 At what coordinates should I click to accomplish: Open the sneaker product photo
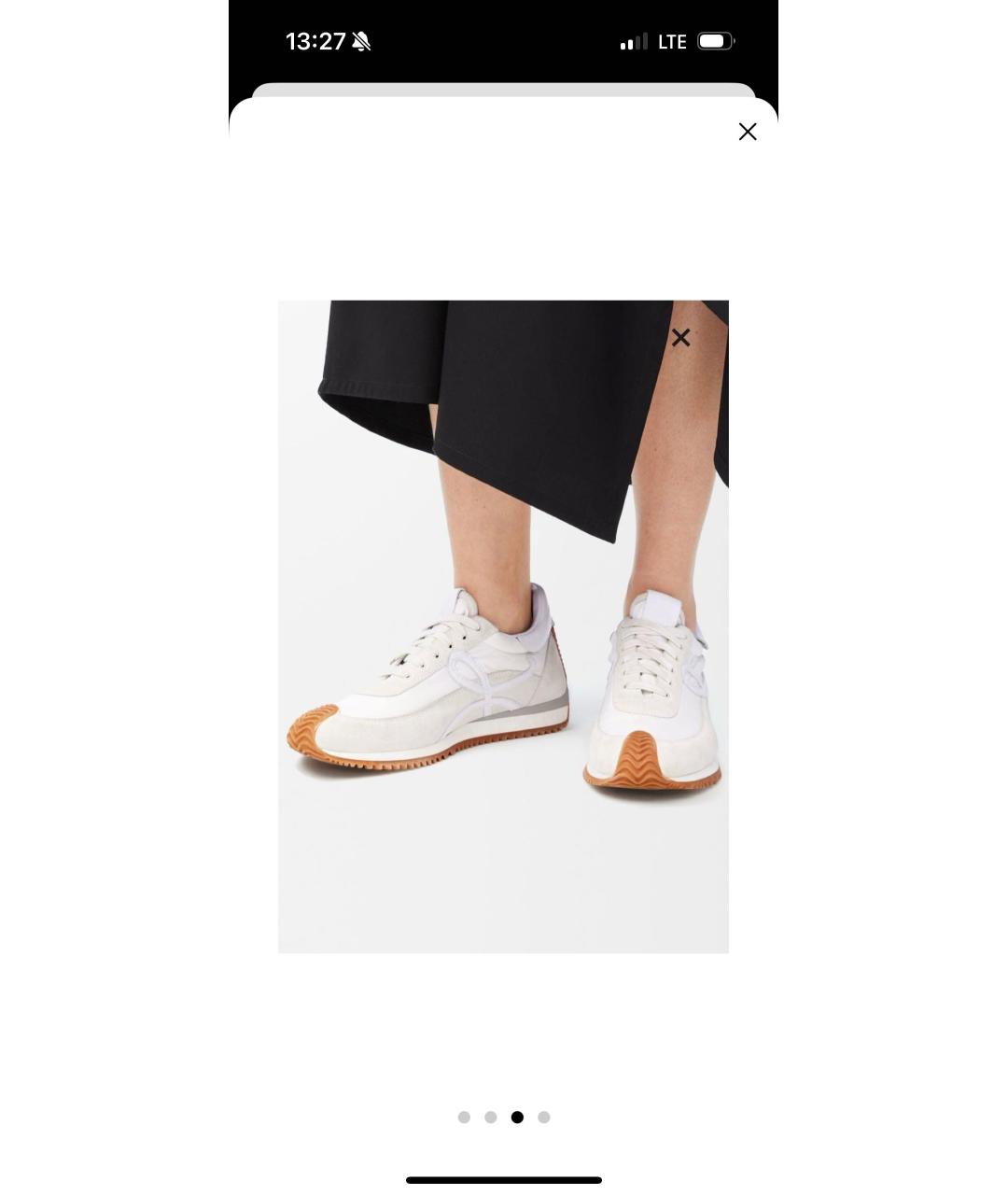click(x=503, y=626)
